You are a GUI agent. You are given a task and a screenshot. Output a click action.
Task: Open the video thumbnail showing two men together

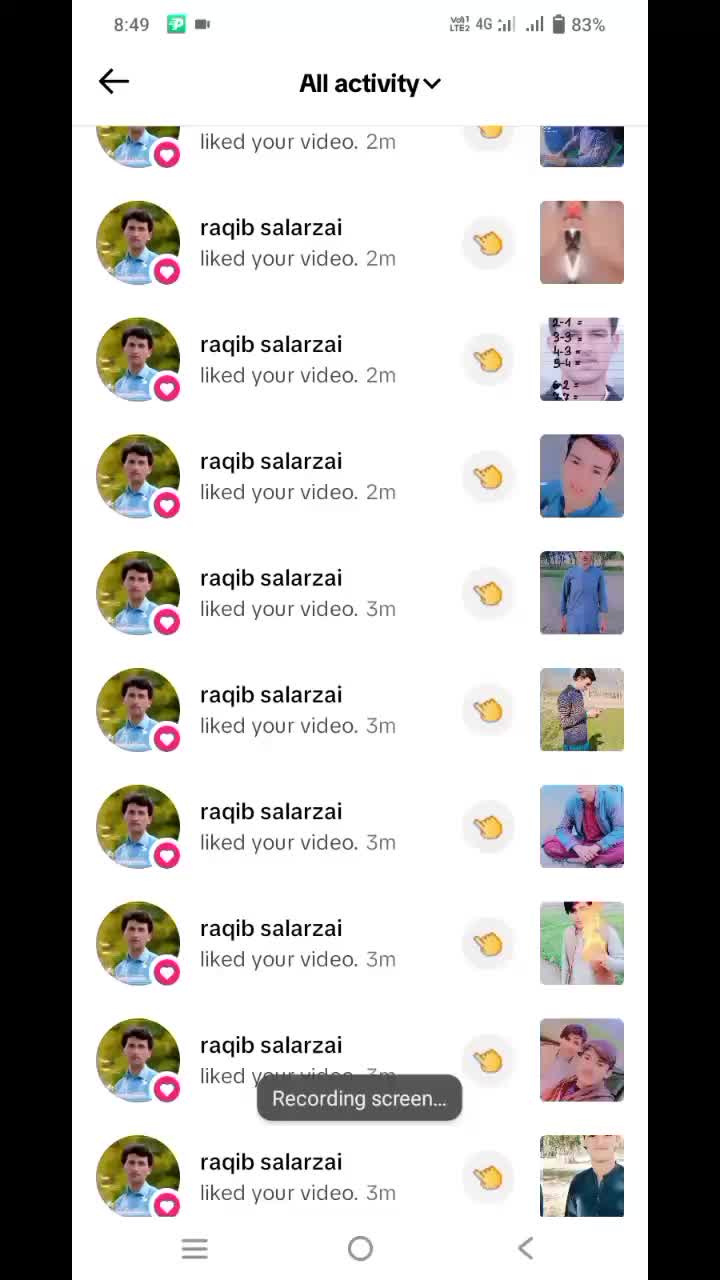(581, 1060)
